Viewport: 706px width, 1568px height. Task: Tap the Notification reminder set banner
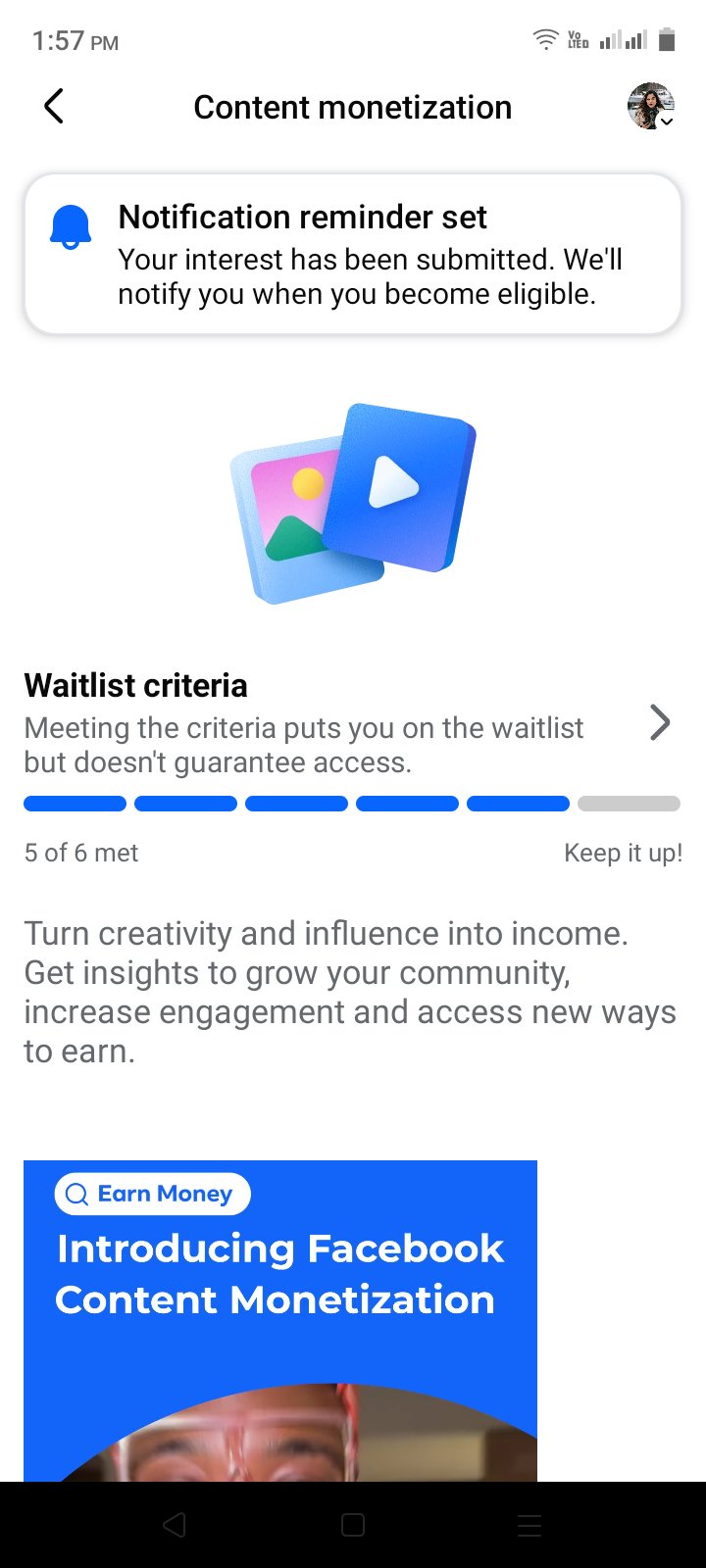(x=353, y=254)
